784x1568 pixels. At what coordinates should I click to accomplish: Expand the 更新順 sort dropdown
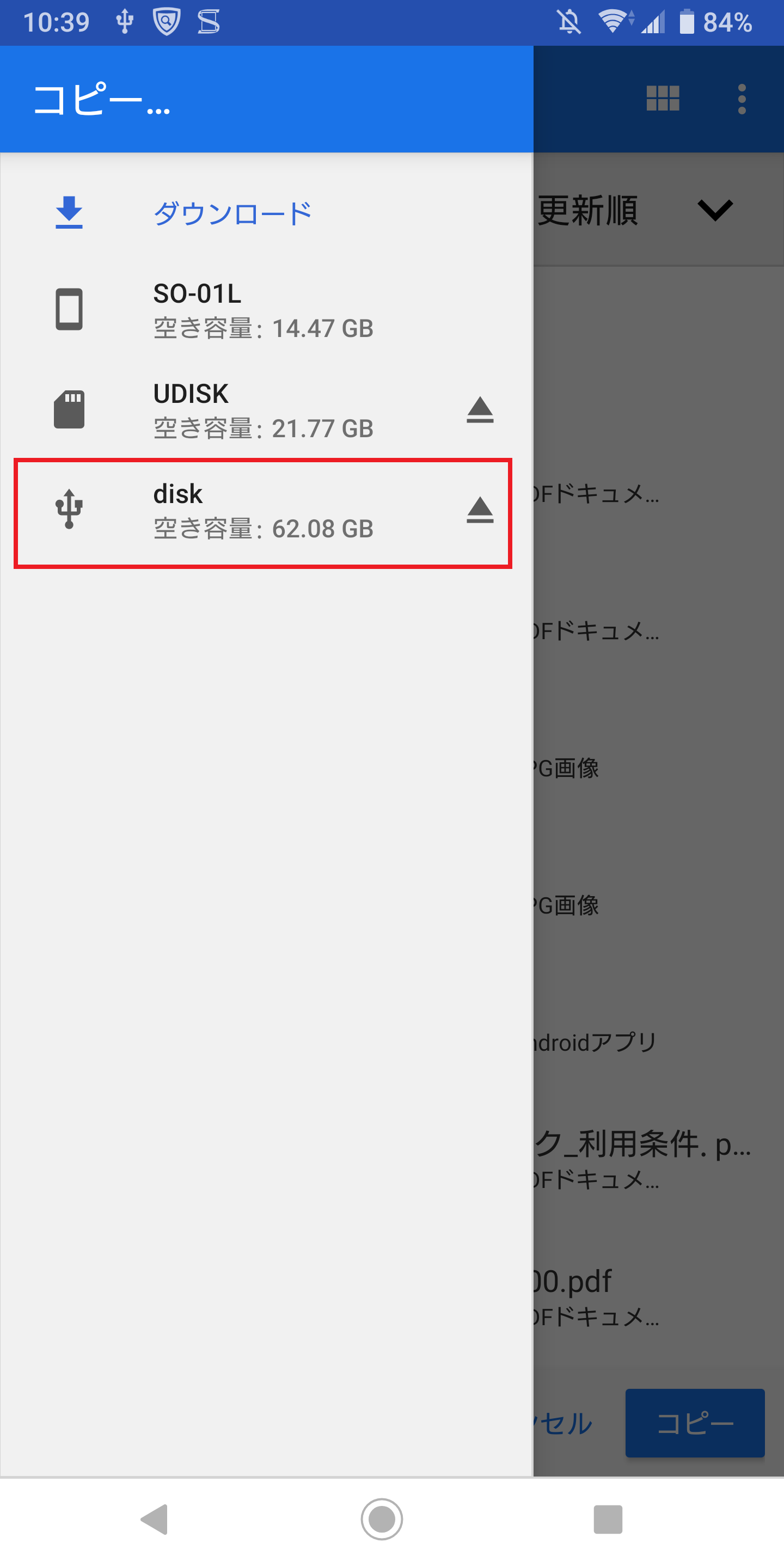(715, 210)
